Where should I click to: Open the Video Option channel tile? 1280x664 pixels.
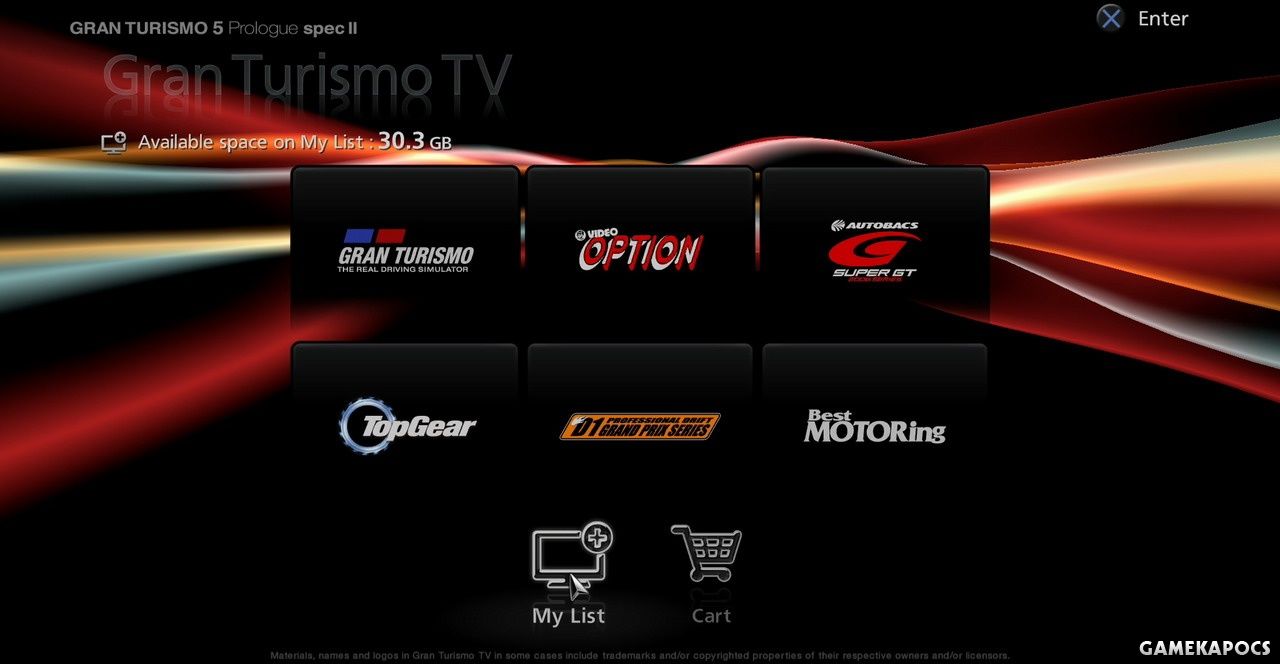640,250
